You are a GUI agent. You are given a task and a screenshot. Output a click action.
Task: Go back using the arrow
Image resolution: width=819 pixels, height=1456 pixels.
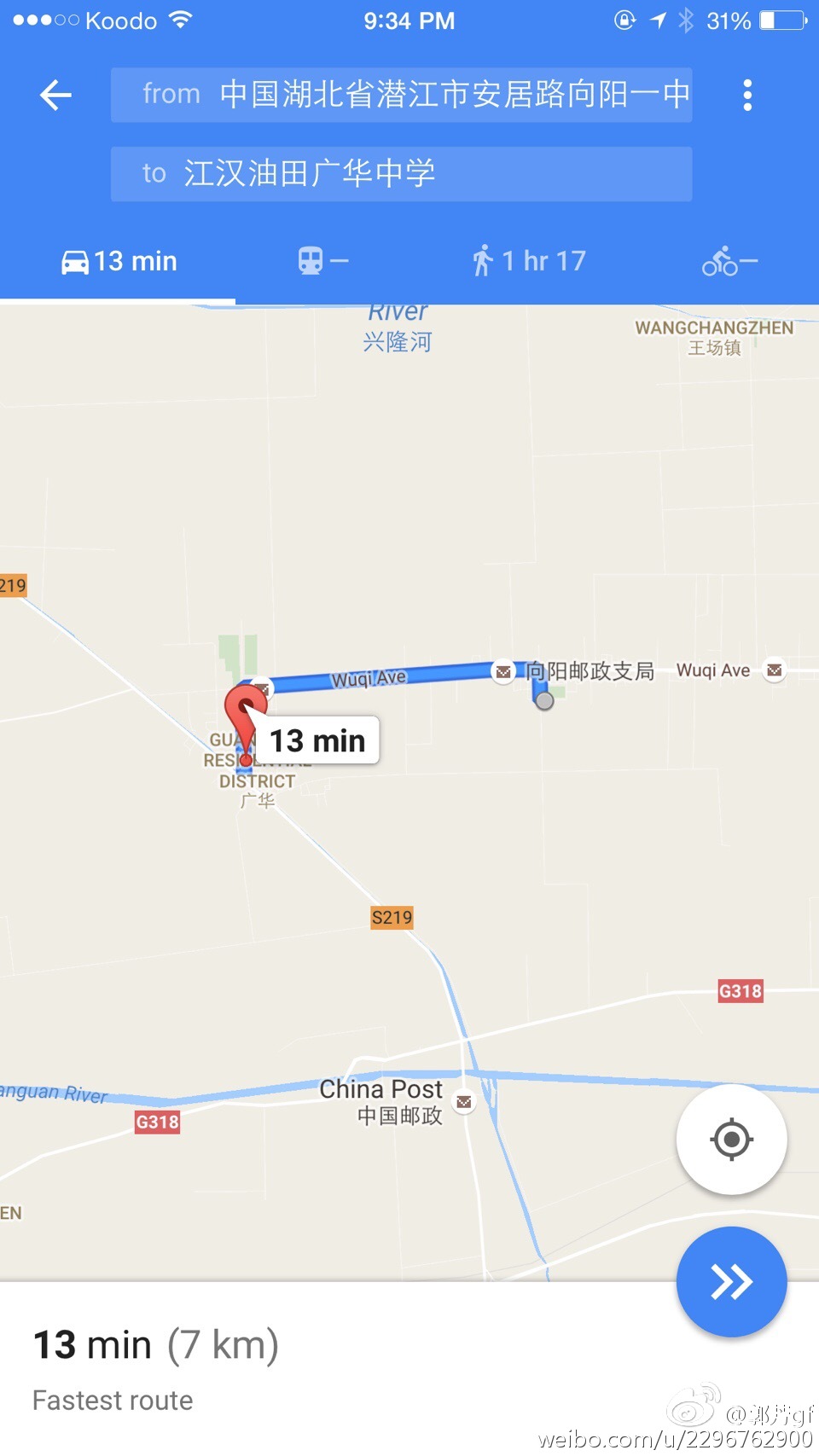coord(55,95)
